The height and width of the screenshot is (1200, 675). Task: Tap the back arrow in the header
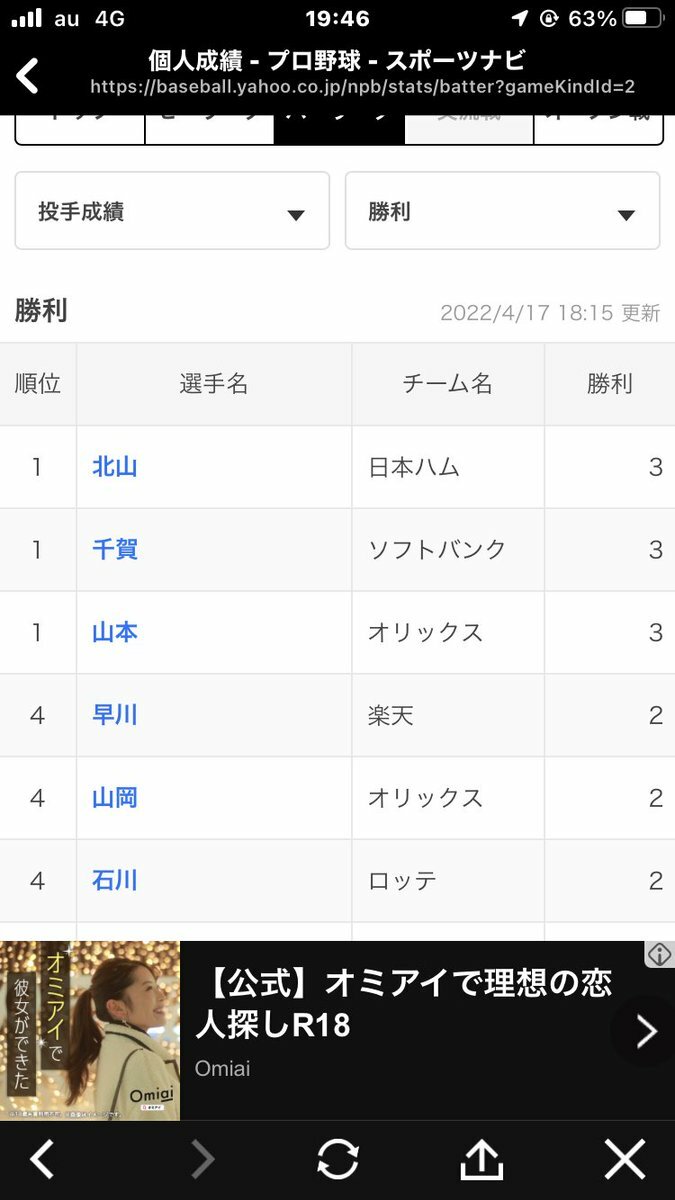click(x=28, y=76)
